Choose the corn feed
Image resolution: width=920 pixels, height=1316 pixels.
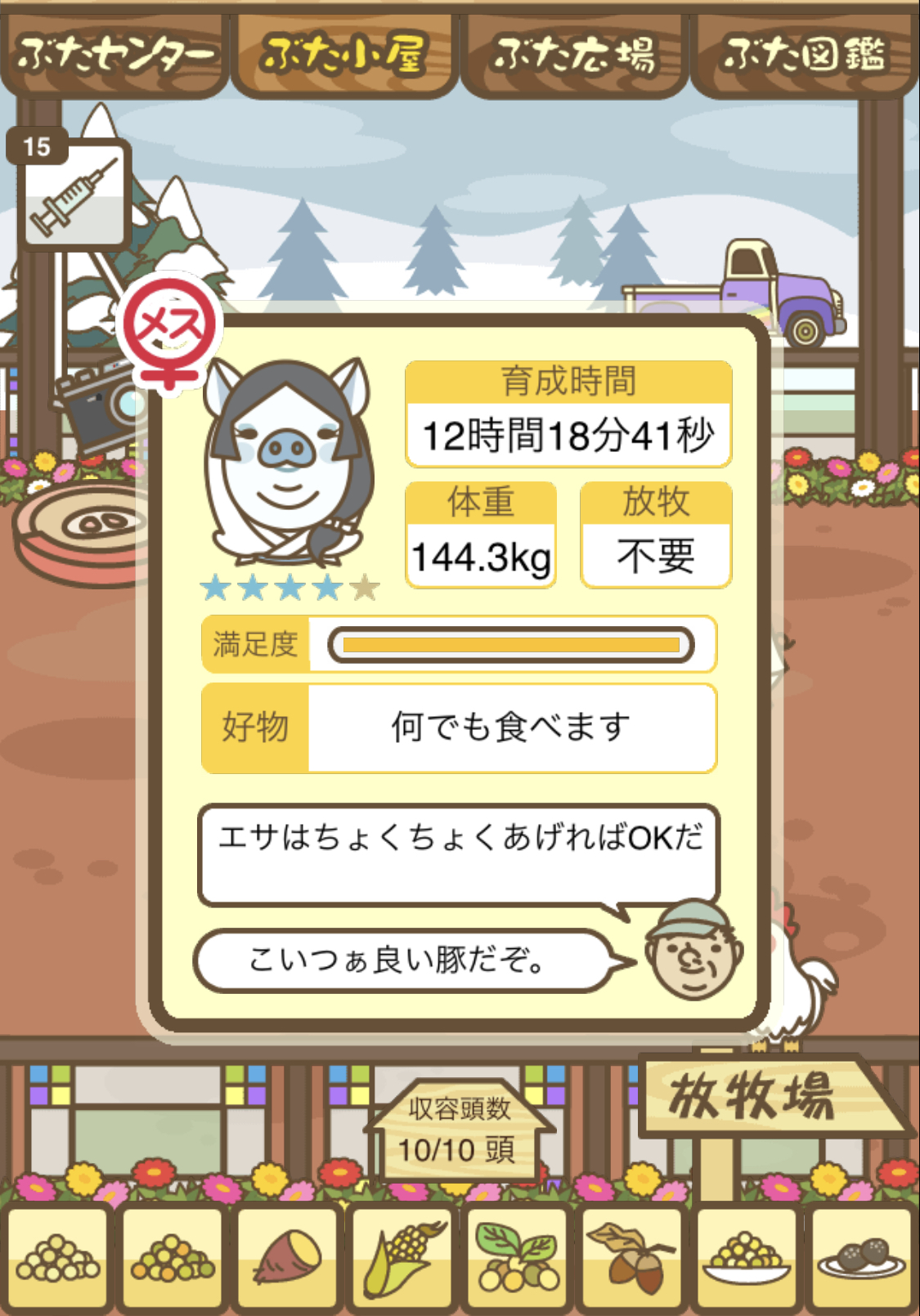coord(402,1260)
